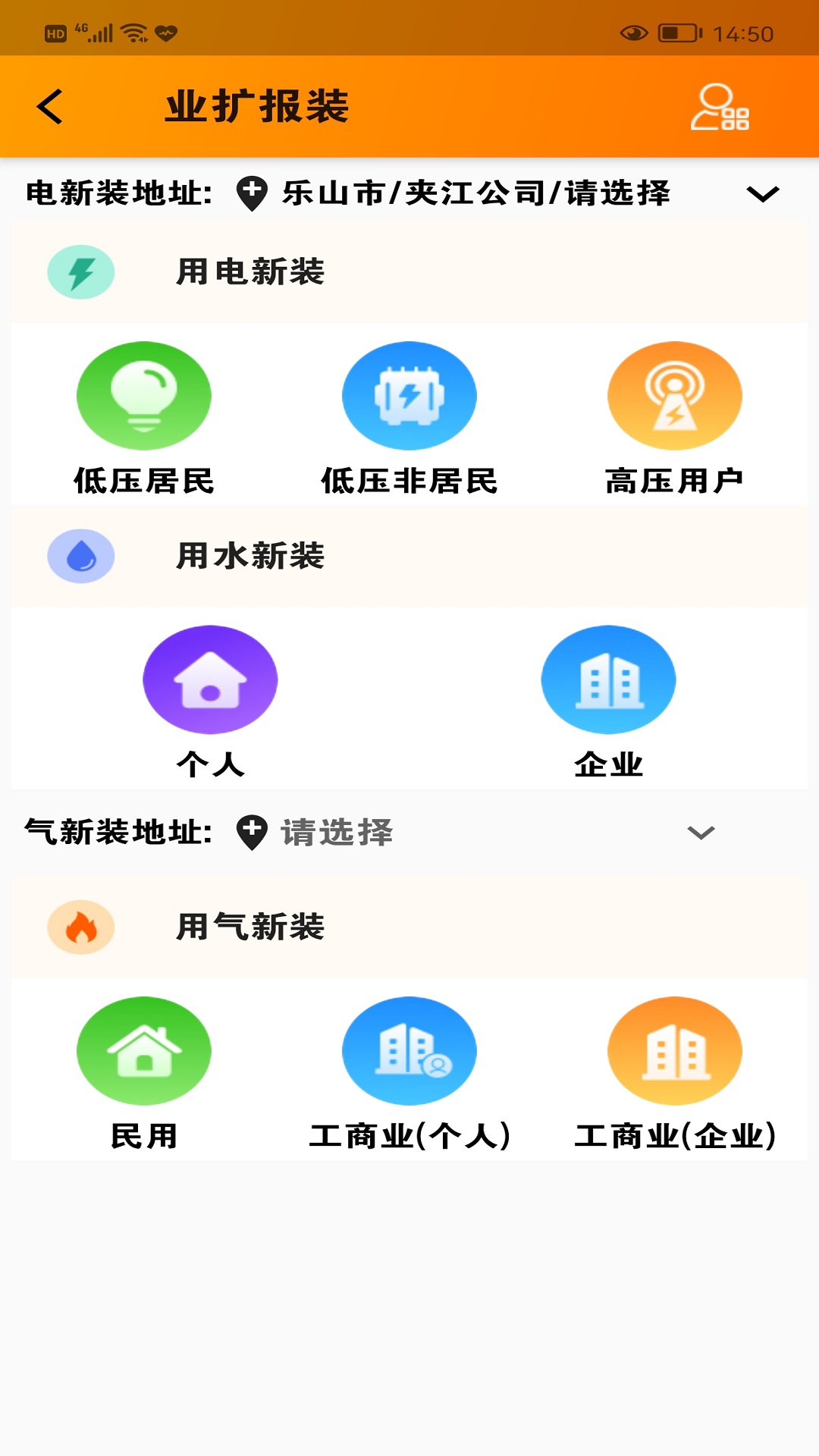Screen dimensions: 819x1456
Task: Select the purple 个人 house icon
Action: (211, 679)
